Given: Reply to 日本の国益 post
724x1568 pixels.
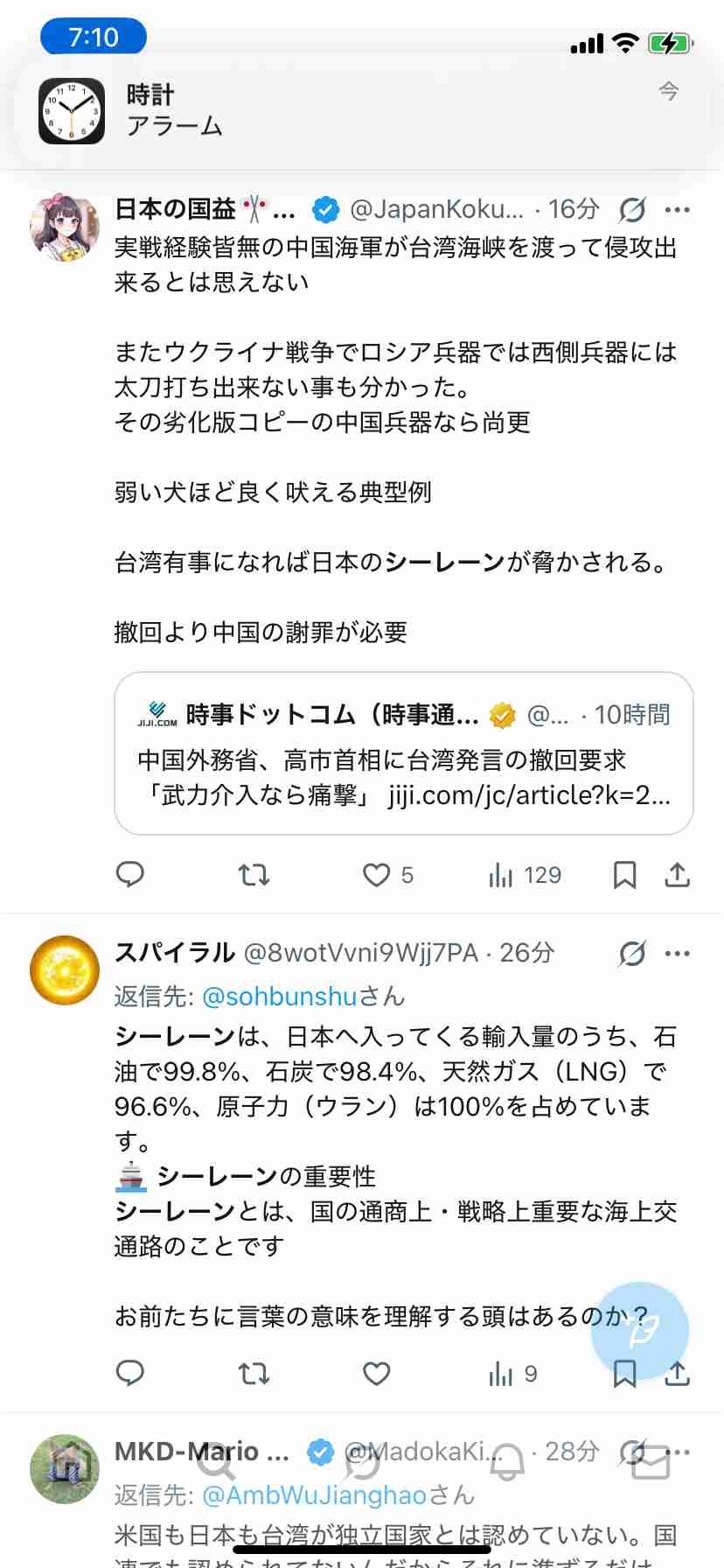Looking at the screenshot, I should pyautogui.click(x=130, y=874).
